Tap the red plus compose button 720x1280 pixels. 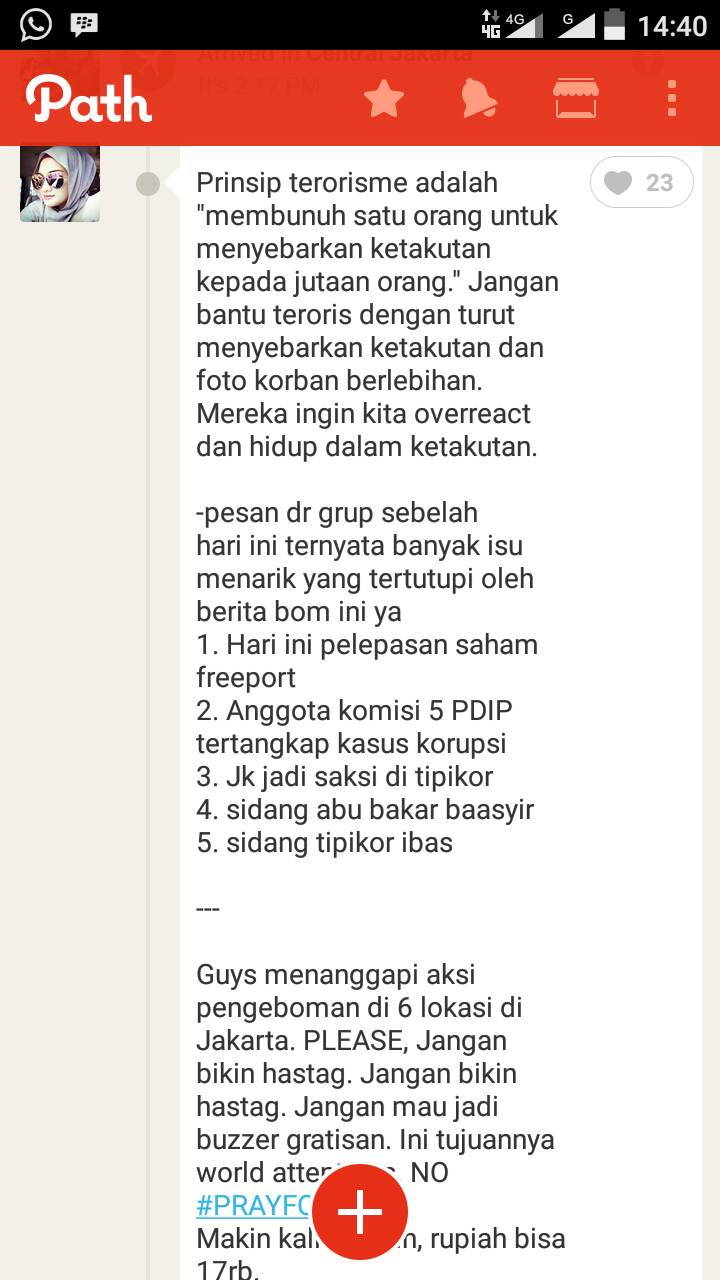(x=360, y=1212)
